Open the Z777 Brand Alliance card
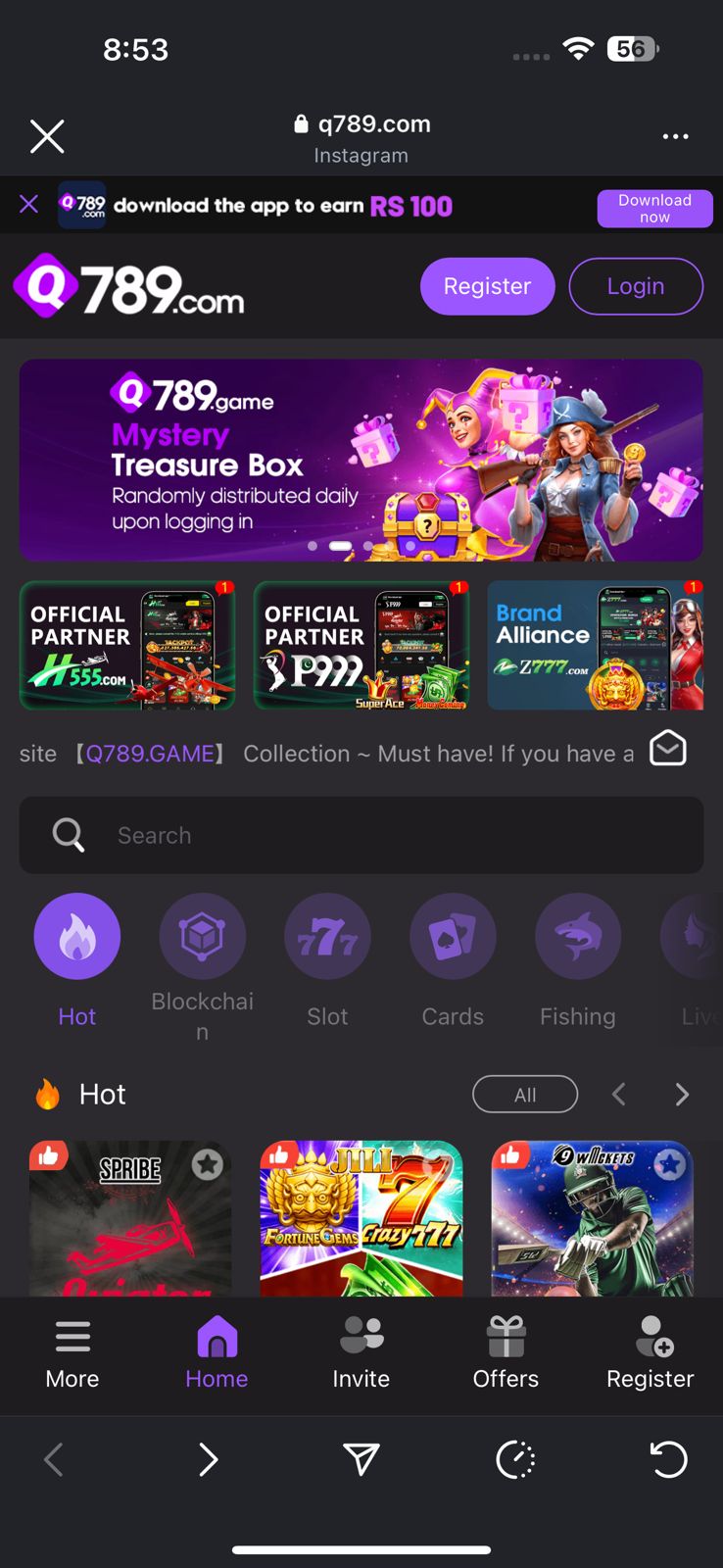This screenshot has width=723, height=1568. tap(595, 645)
